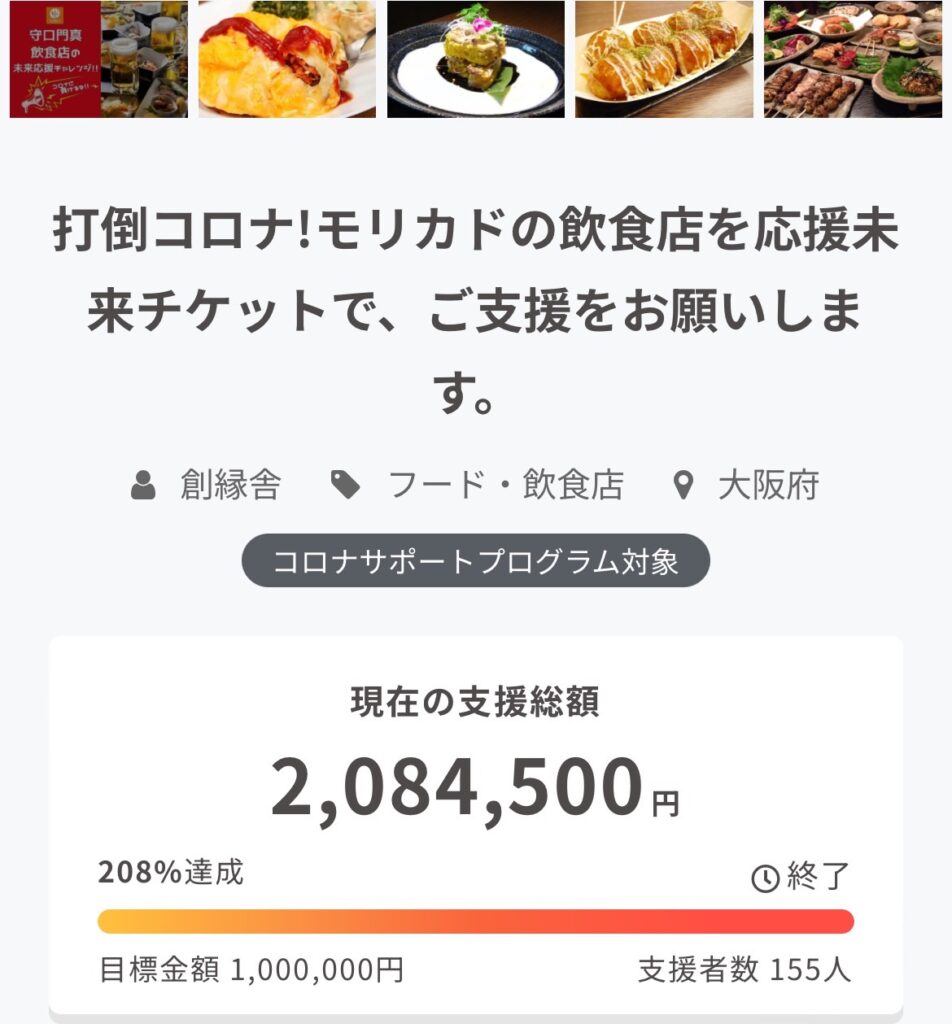Tap the コロナサポートプログラム対象 chip
Viewport: 952px width, 1024px height.
coord(476,561)
